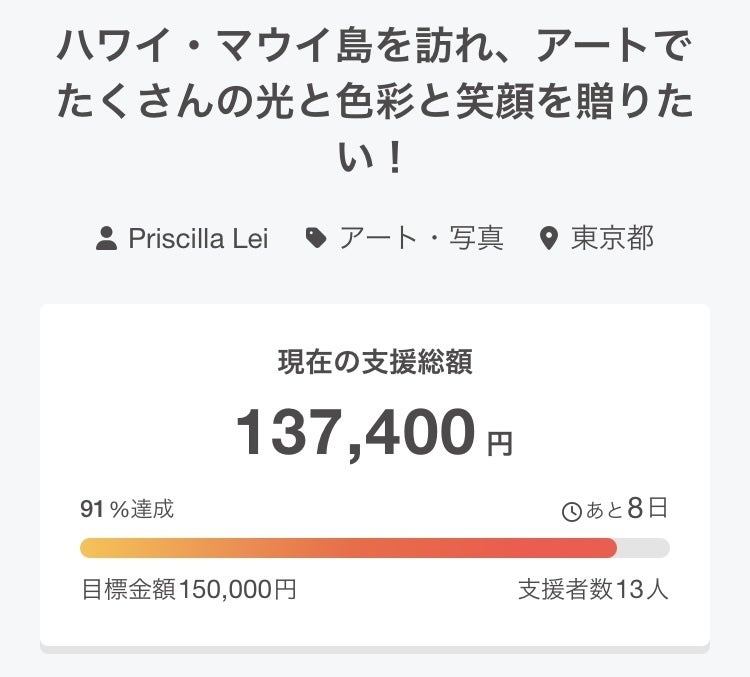Viewport: 750px width, 677px height.
Task: Browse the アート・写真 category tag
Action: (420, 239)
